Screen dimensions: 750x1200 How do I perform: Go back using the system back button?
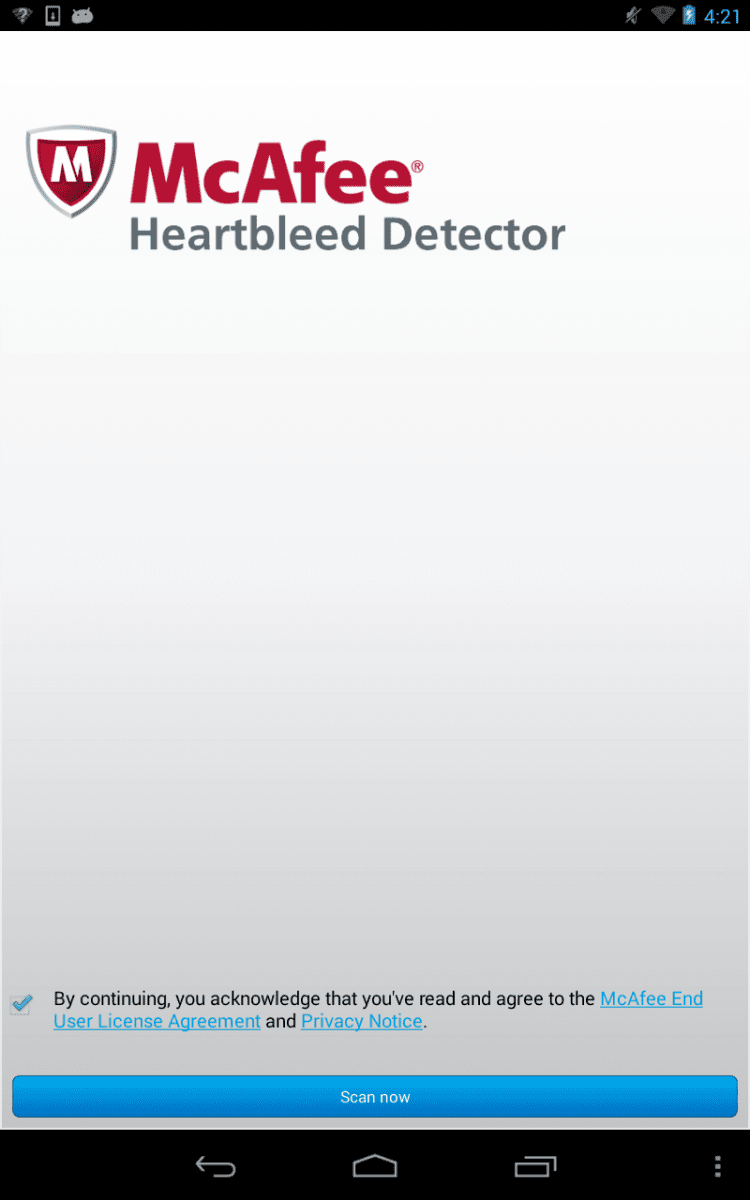point(215,1166)
